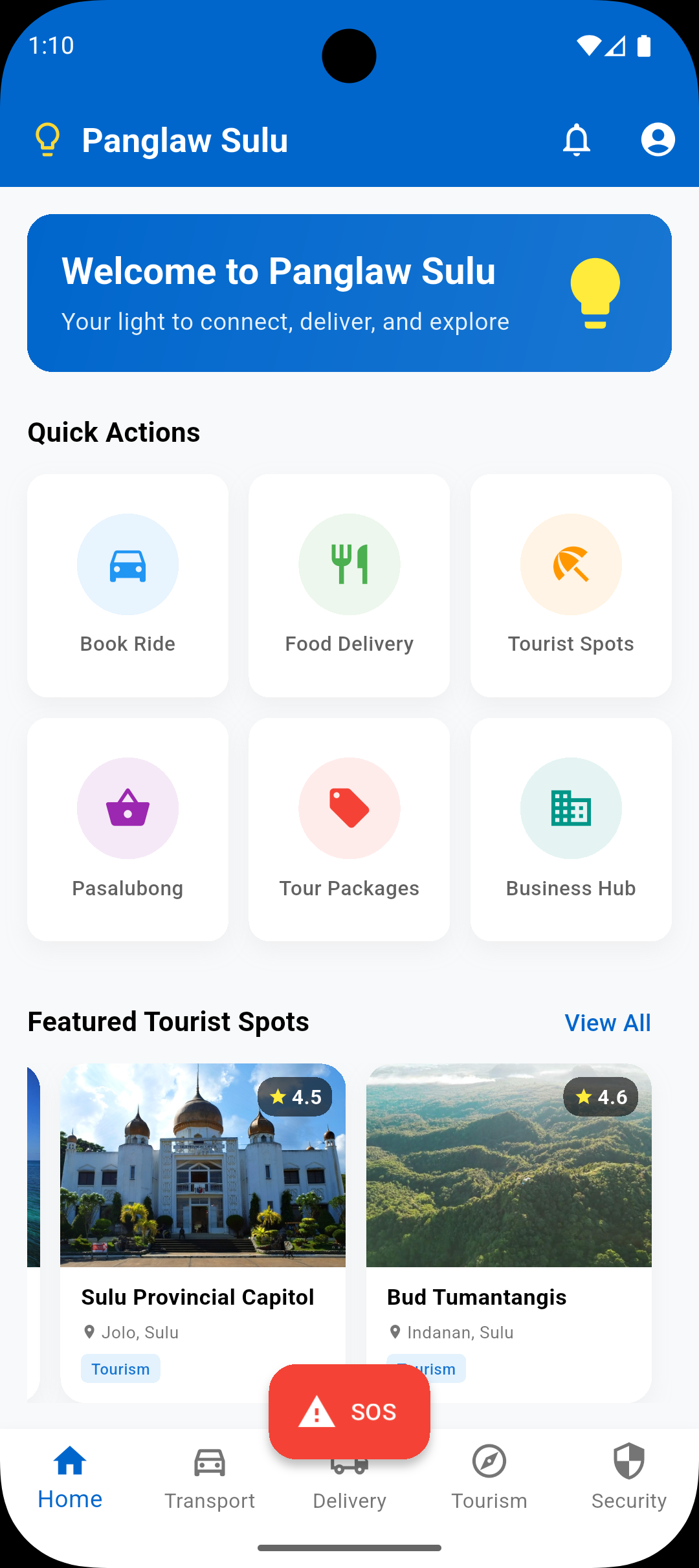Select the Tourist Spots umbrella icon
The height and width of the screenshot is (1568, 699).
pyautogui.click(x=570, y=564)
